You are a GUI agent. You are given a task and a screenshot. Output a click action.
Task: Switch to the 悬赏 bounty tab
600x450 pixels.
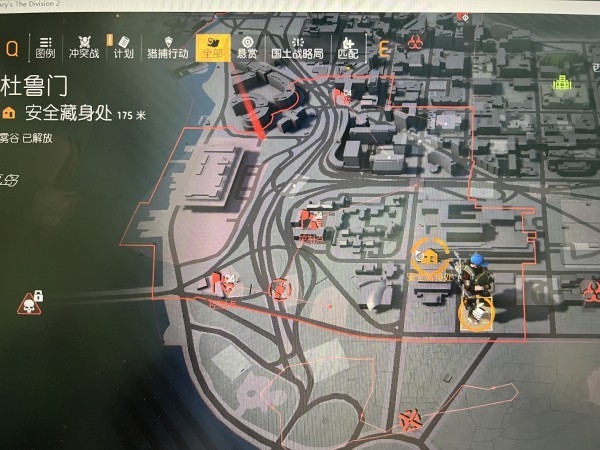pyautogui.click(x=248, y=48)
